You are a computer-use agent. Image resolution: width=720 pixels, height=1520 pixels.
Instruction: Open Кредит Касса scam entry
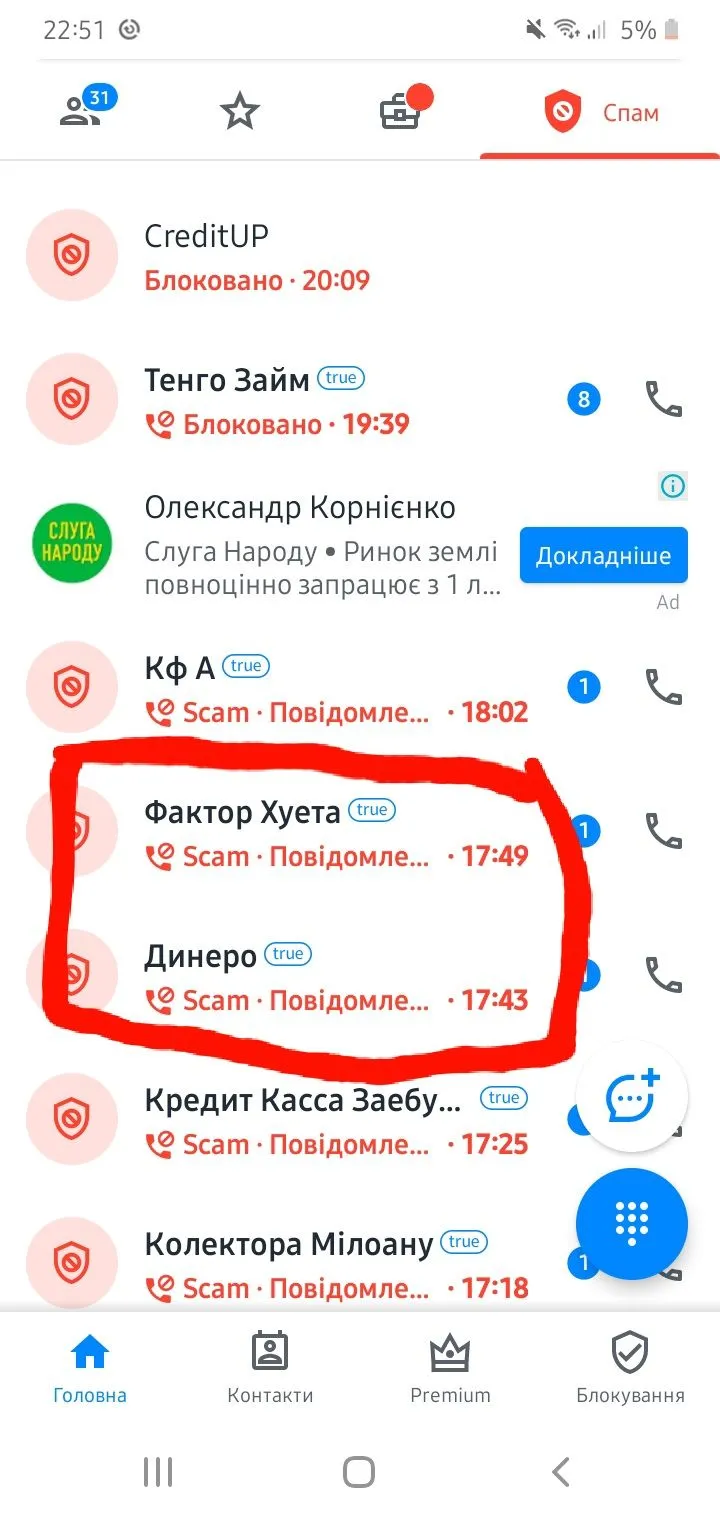point(300,1120)
